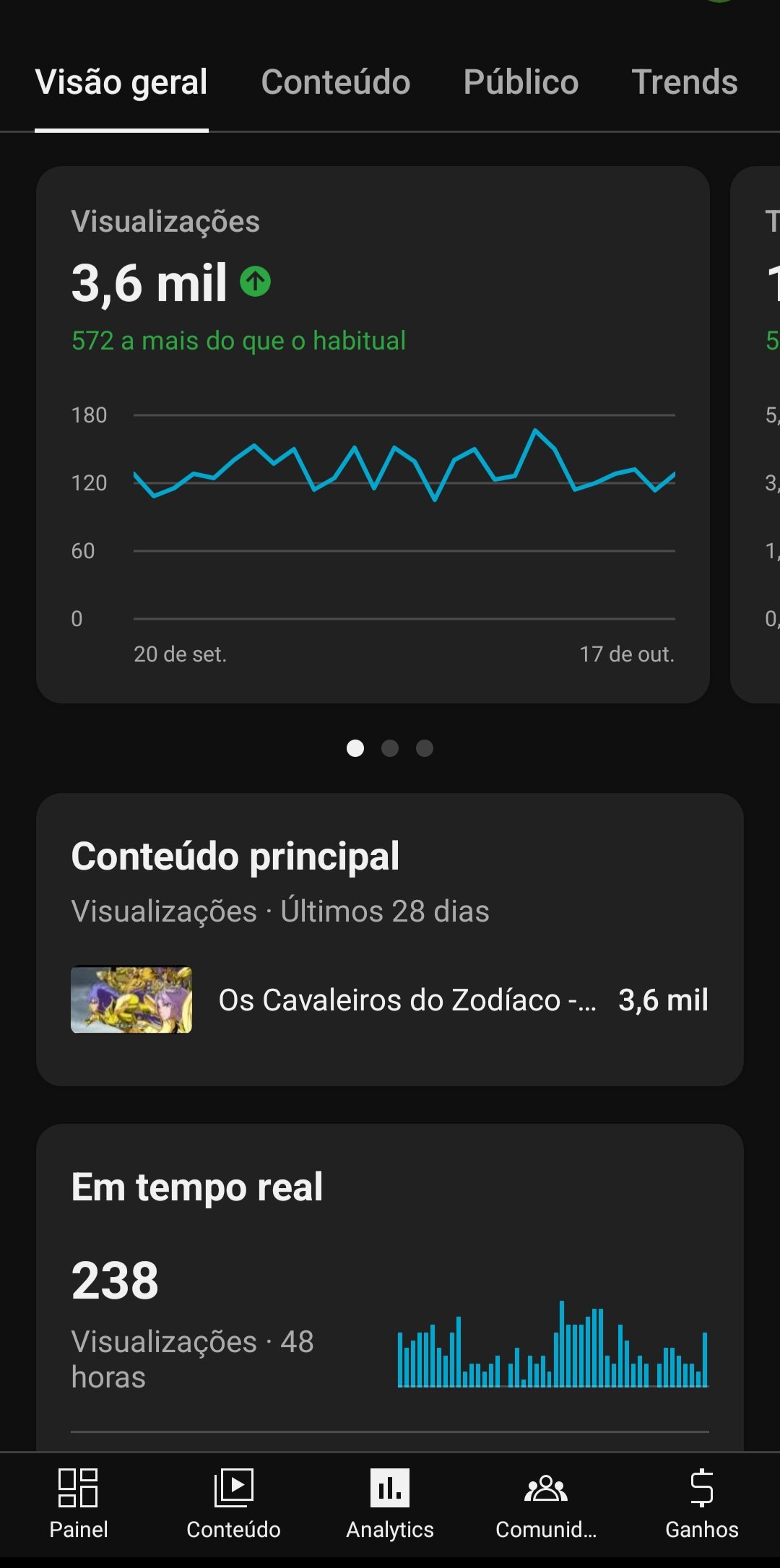
Task: Open the Visualizações chart card
Action: click(373, 433)
